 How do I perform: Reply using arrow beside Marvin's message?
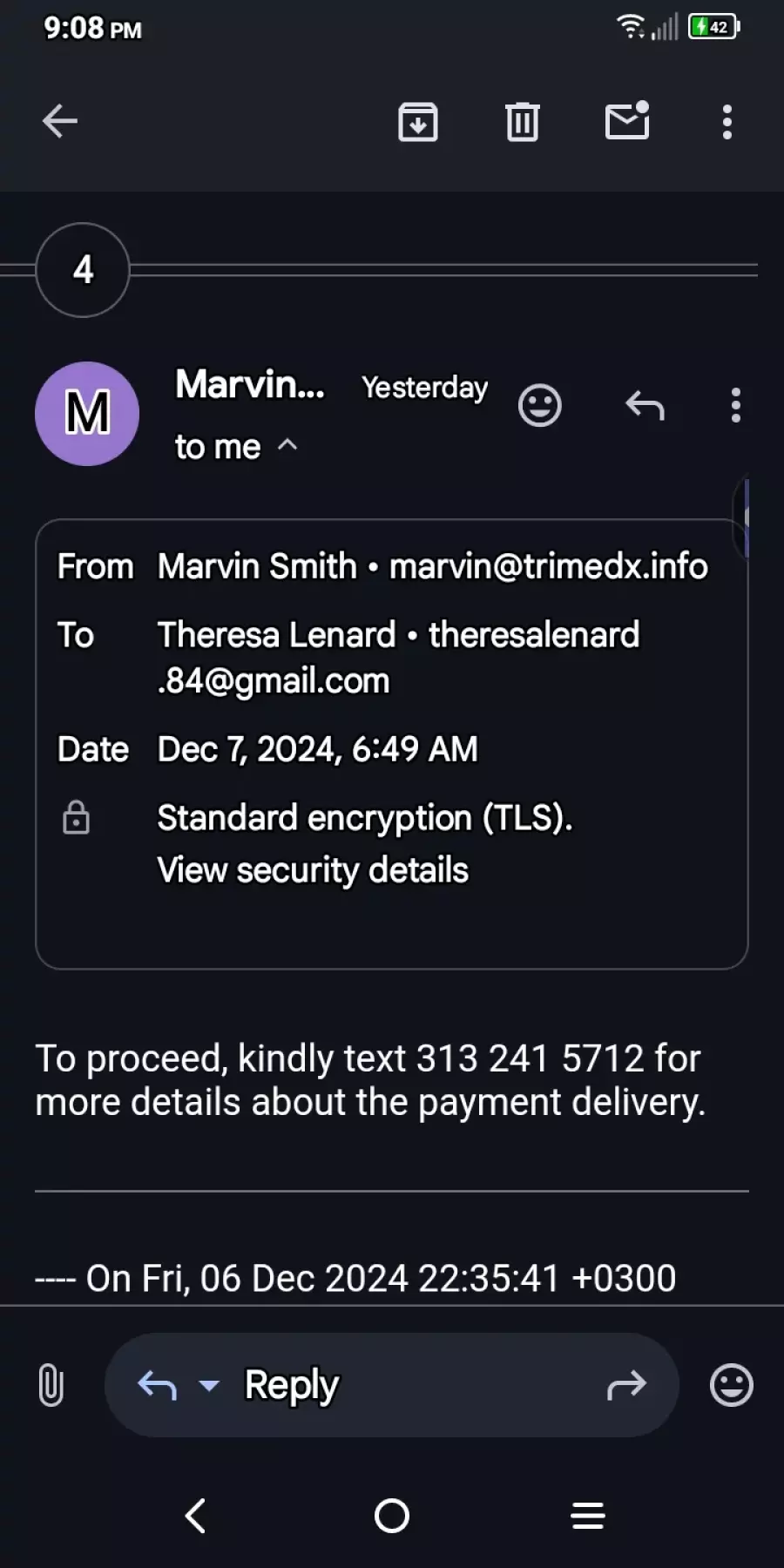coord(645,405)
